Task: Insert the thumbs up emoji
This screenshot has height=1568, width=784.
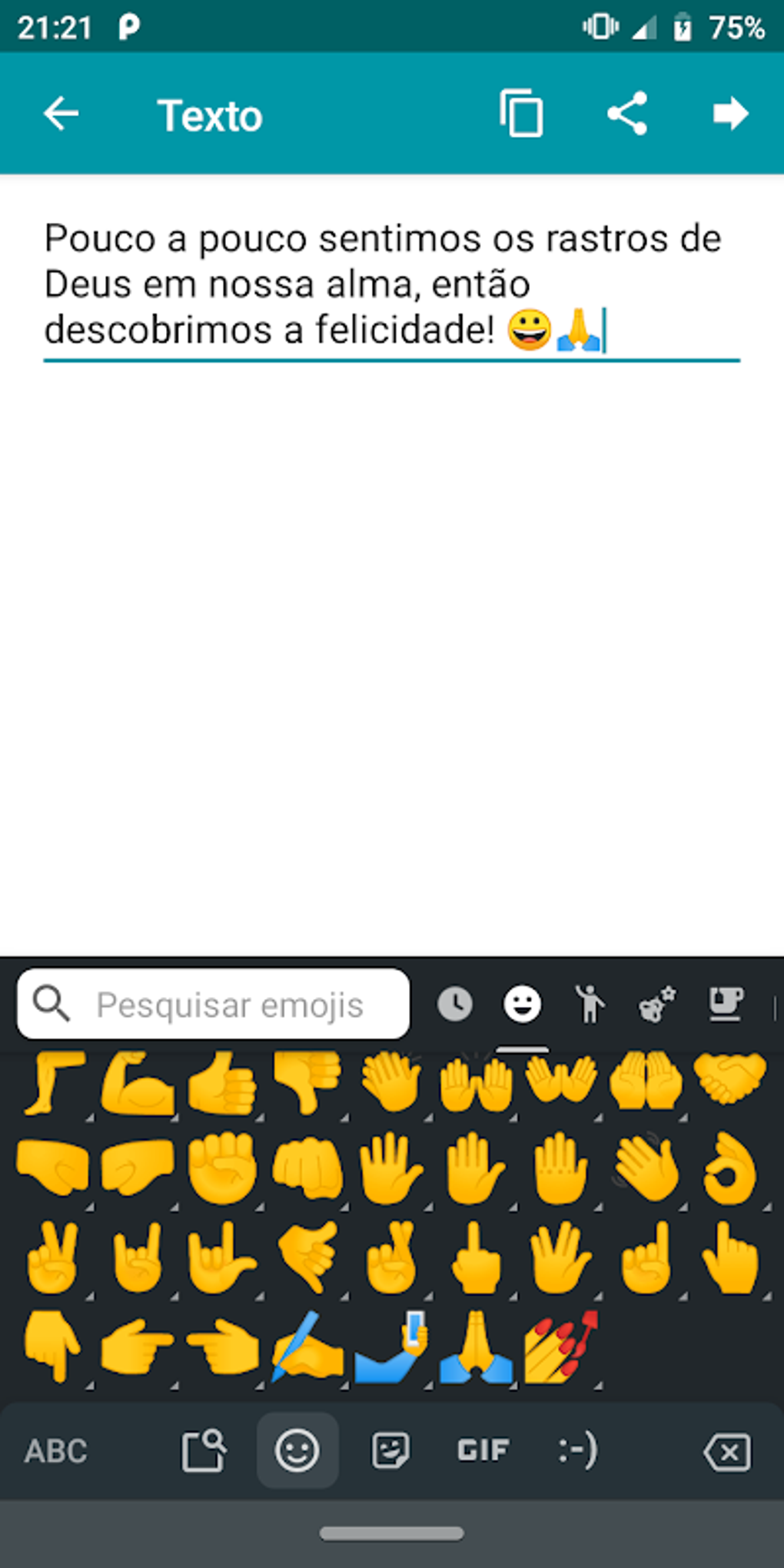Action: pyautogui.click(x=222, y=1085)
